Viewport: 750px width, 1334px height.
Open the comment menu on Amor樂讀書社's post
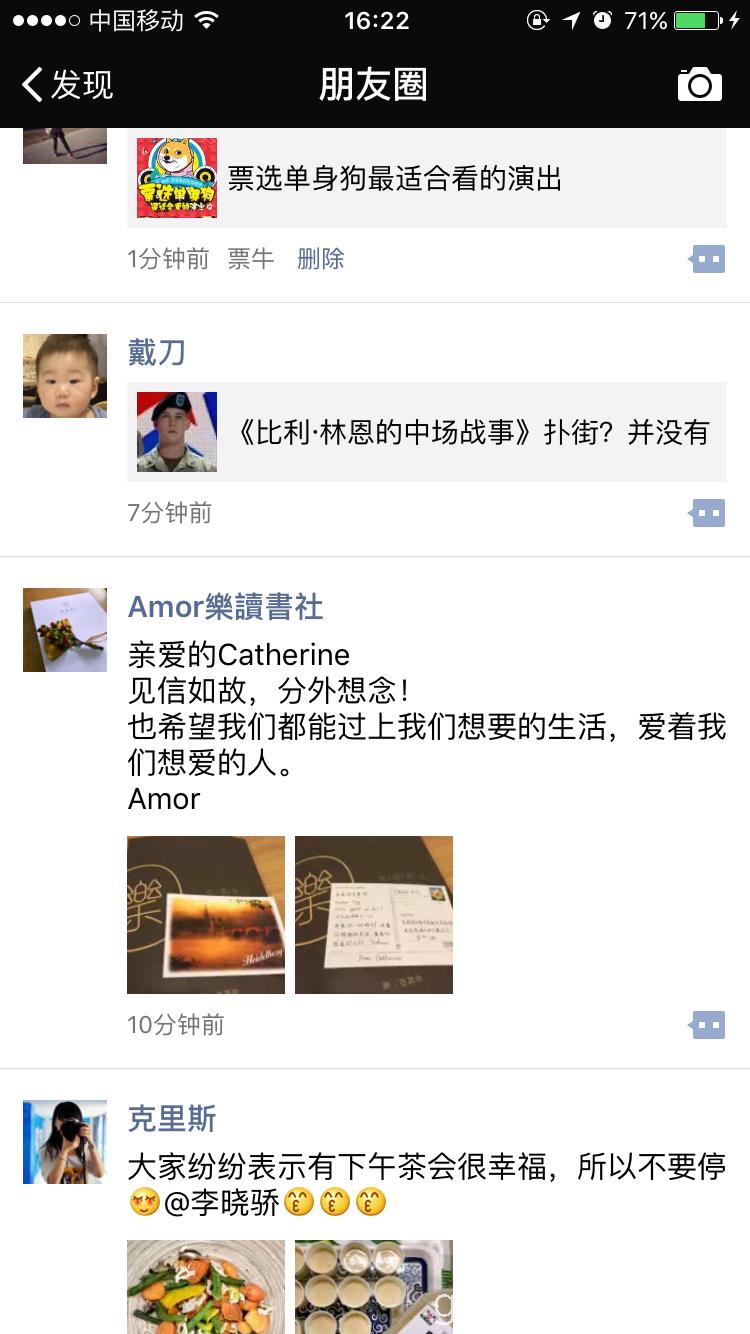(x=707, y=1025)
